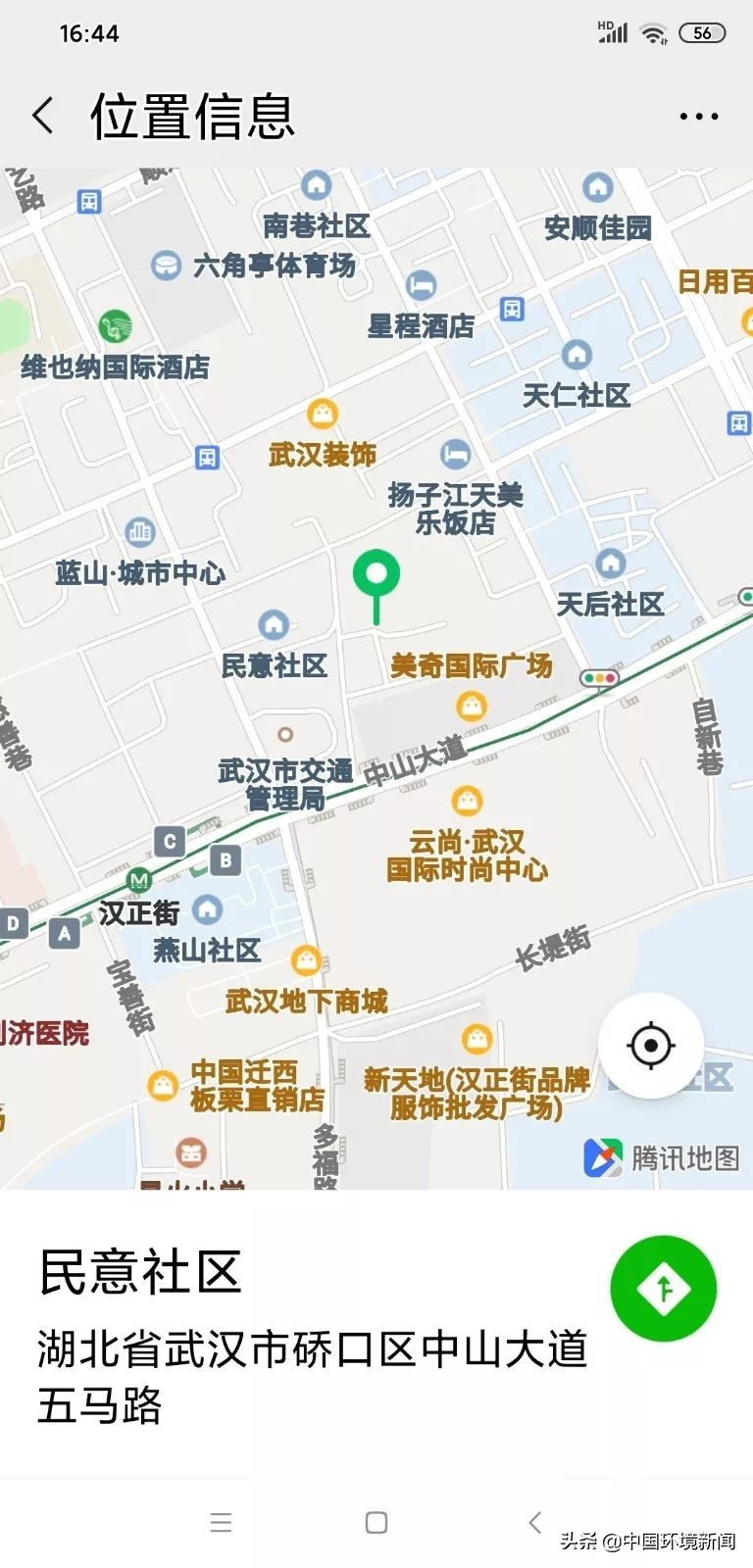This screenshot has height=1568, width=753.
Task: Tap the traffic light icon on 中山大道
Action: 599,677
